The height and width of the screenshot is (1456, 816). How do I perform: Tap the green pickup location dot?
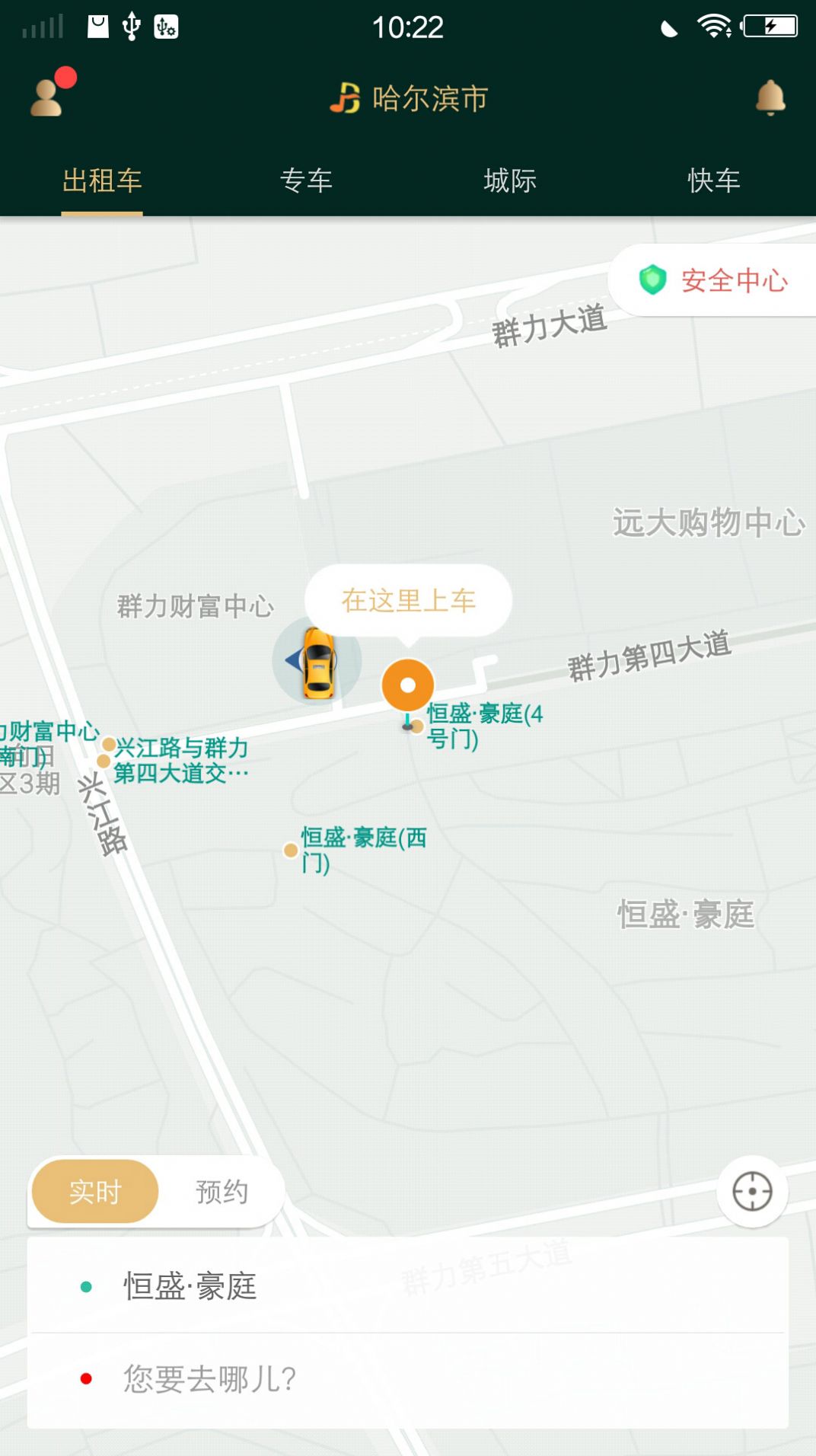tap(84, 1287)
